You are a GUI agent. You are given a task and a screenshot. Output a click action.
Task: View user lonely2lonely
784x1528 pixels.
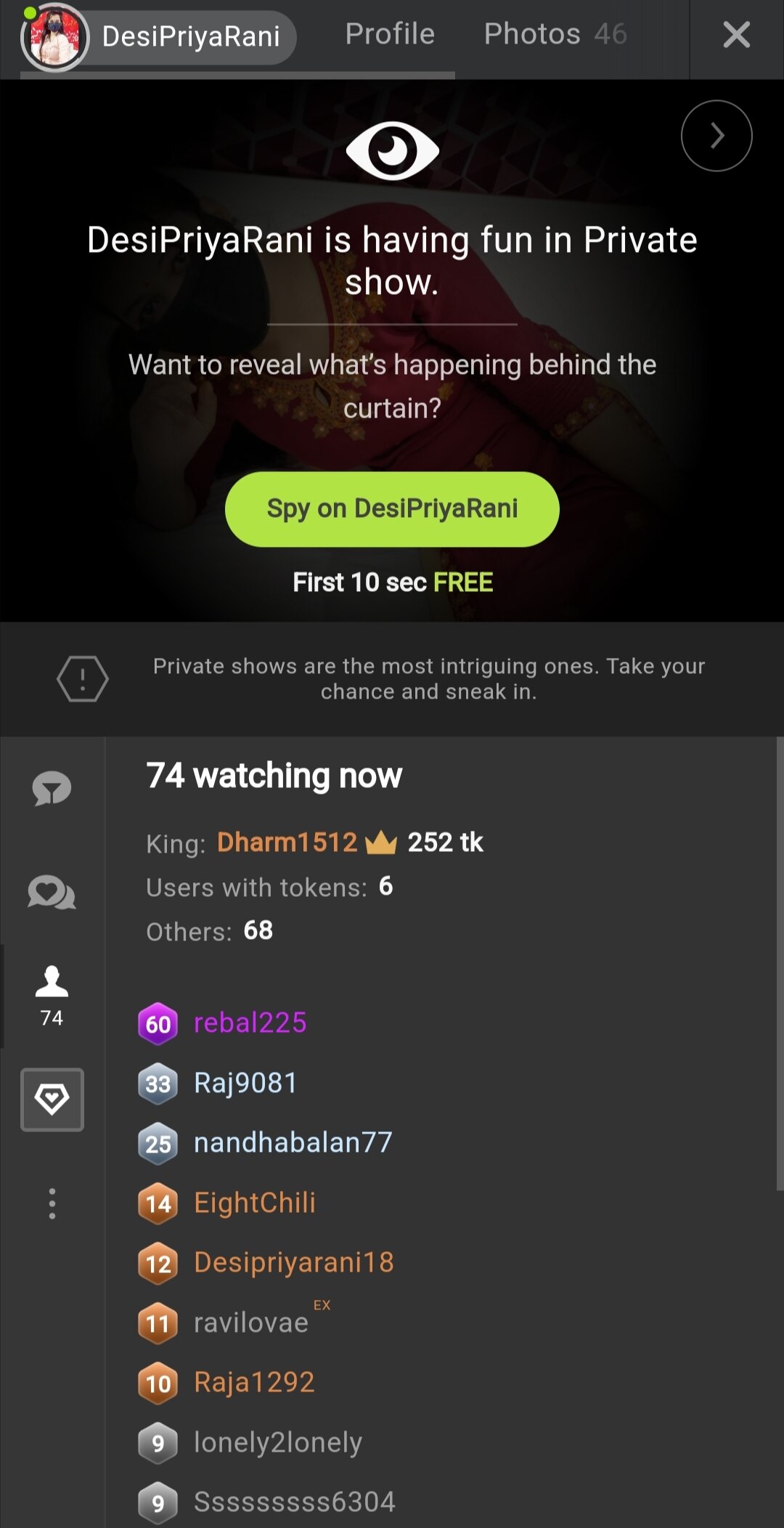click(278, 1442)
